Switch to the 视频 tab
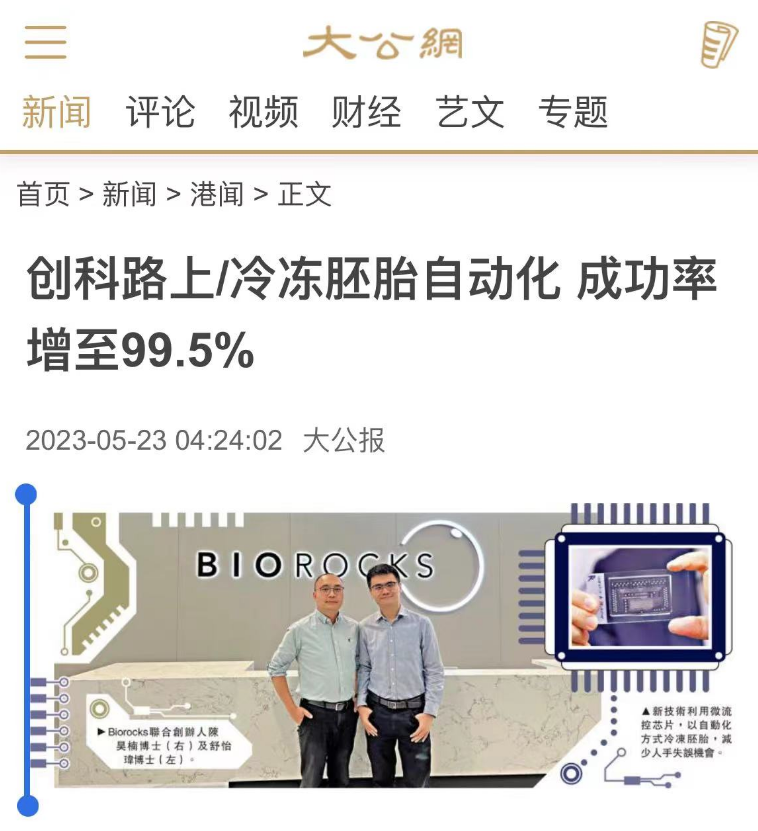The height and width of the screenshot is (831, 758). (x=263, y=112)
